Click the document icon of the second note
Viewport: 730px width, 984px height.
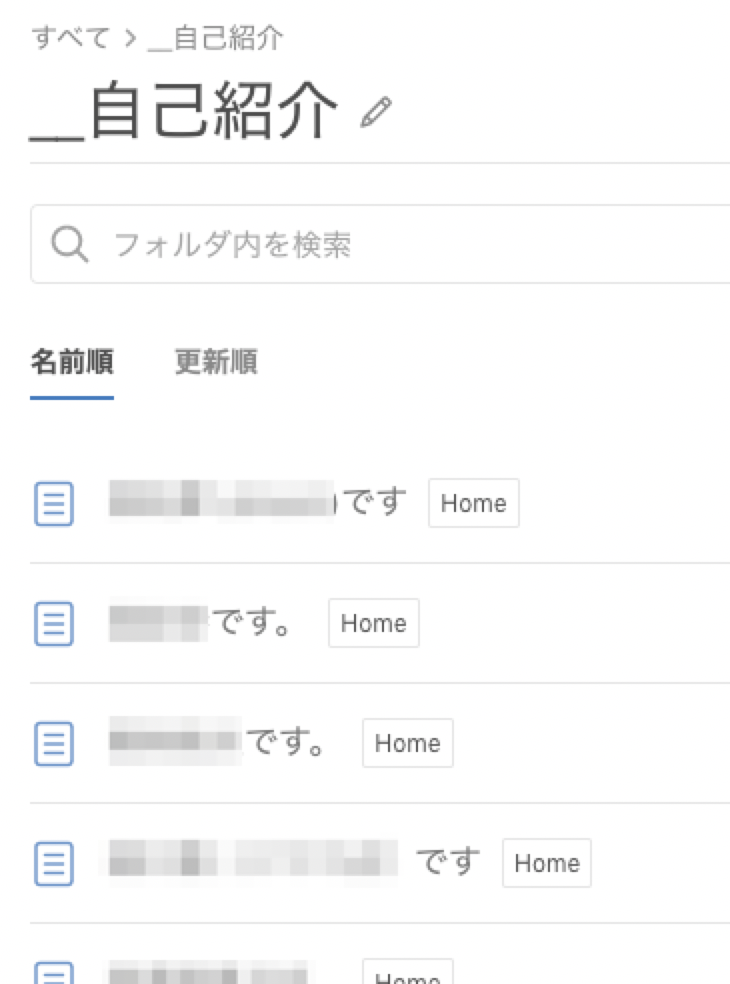[x=53, y=623]
